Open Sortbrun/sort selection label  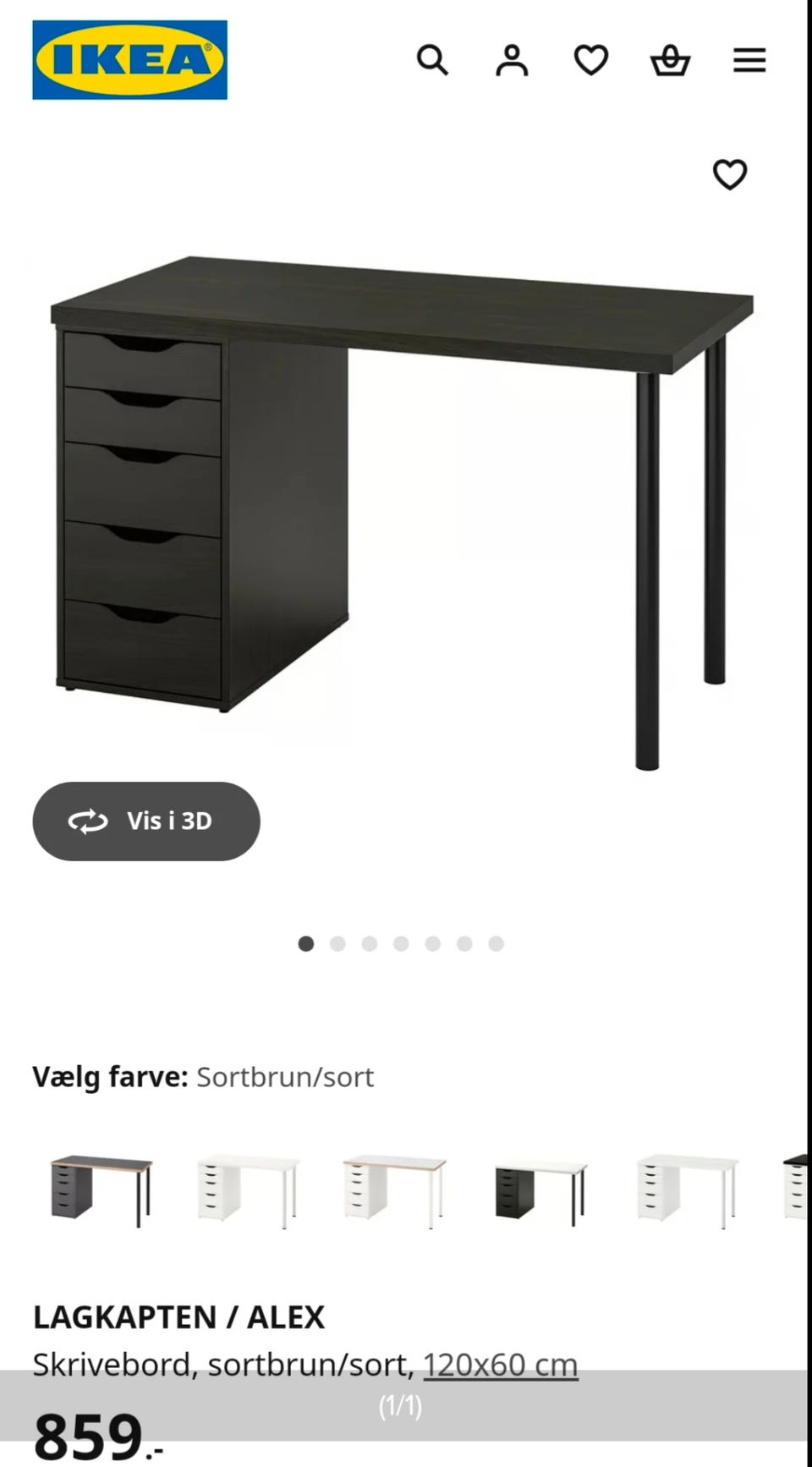[284, 1076]
